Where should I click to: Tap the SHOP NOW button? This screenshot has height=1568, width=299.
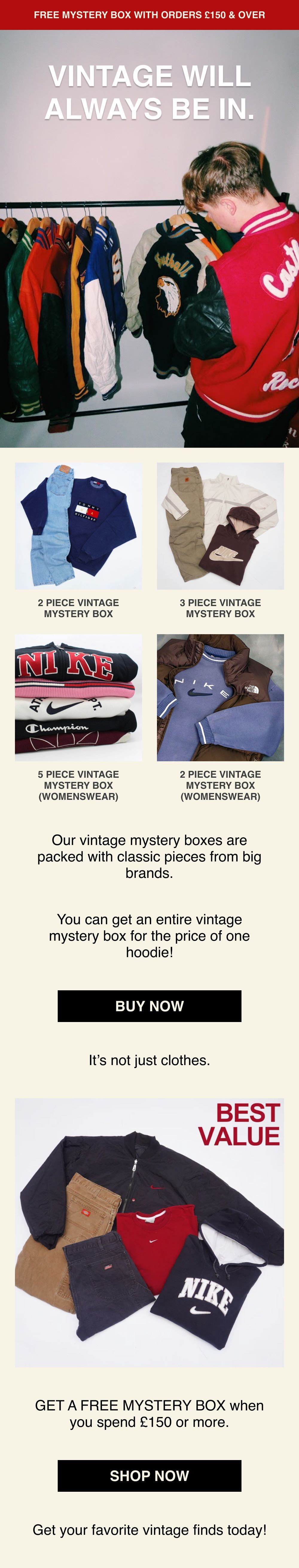(x=149, y=1476)
